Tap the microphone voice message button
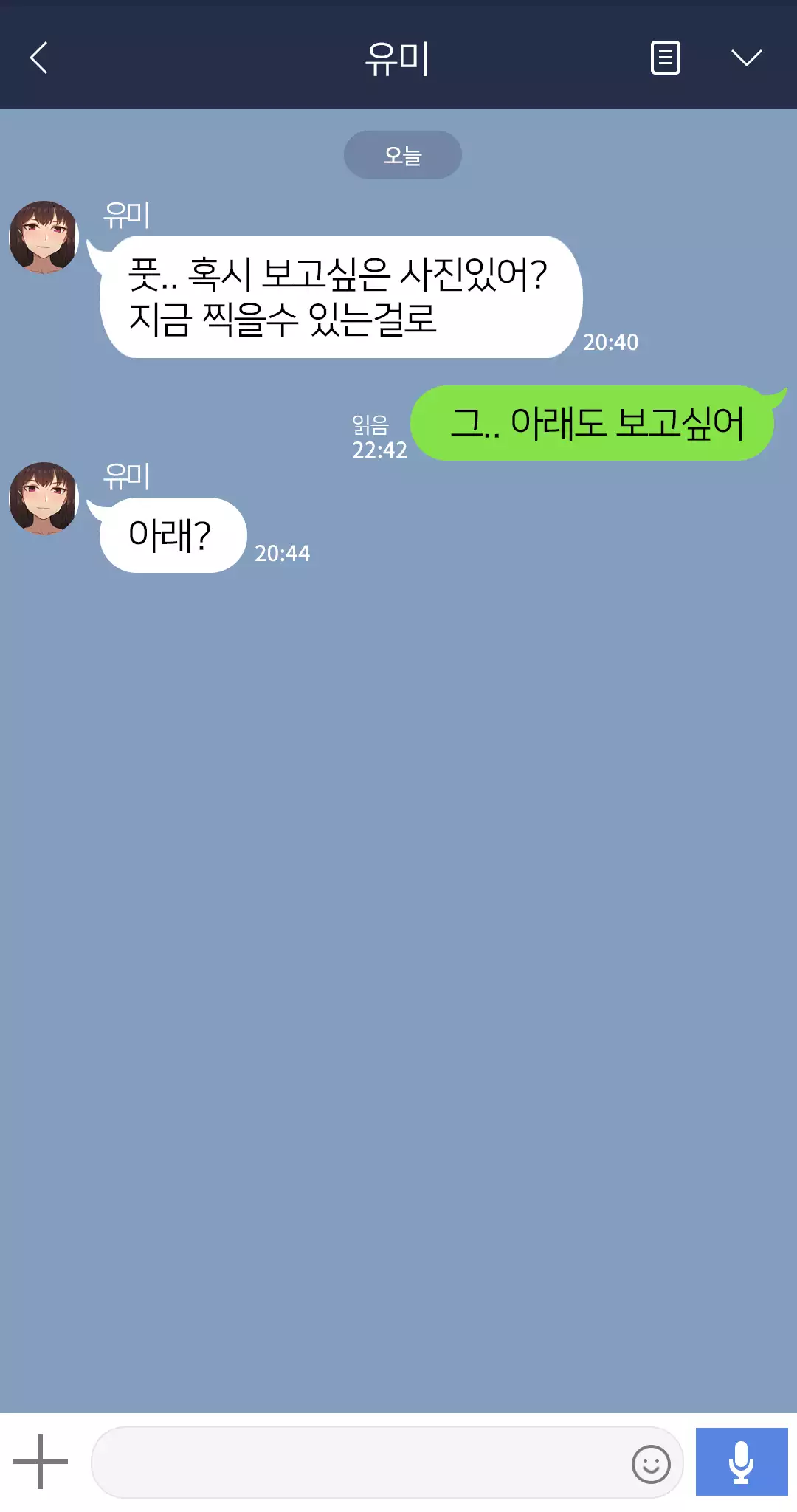The image size is (797, 1512). 741,1462
